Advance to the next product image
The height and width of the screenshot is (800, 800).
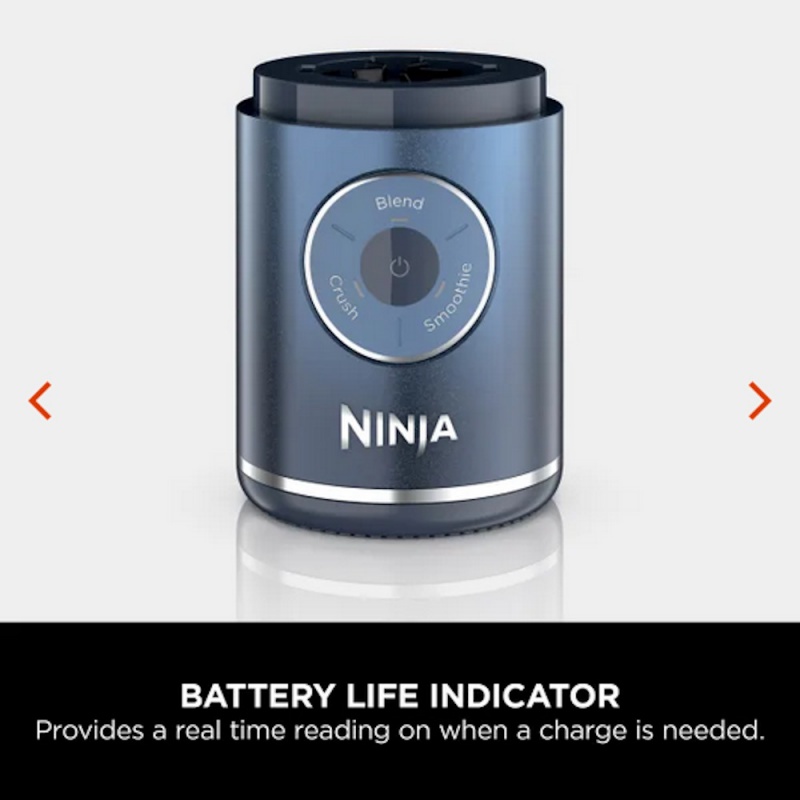[x=760, y=400]
